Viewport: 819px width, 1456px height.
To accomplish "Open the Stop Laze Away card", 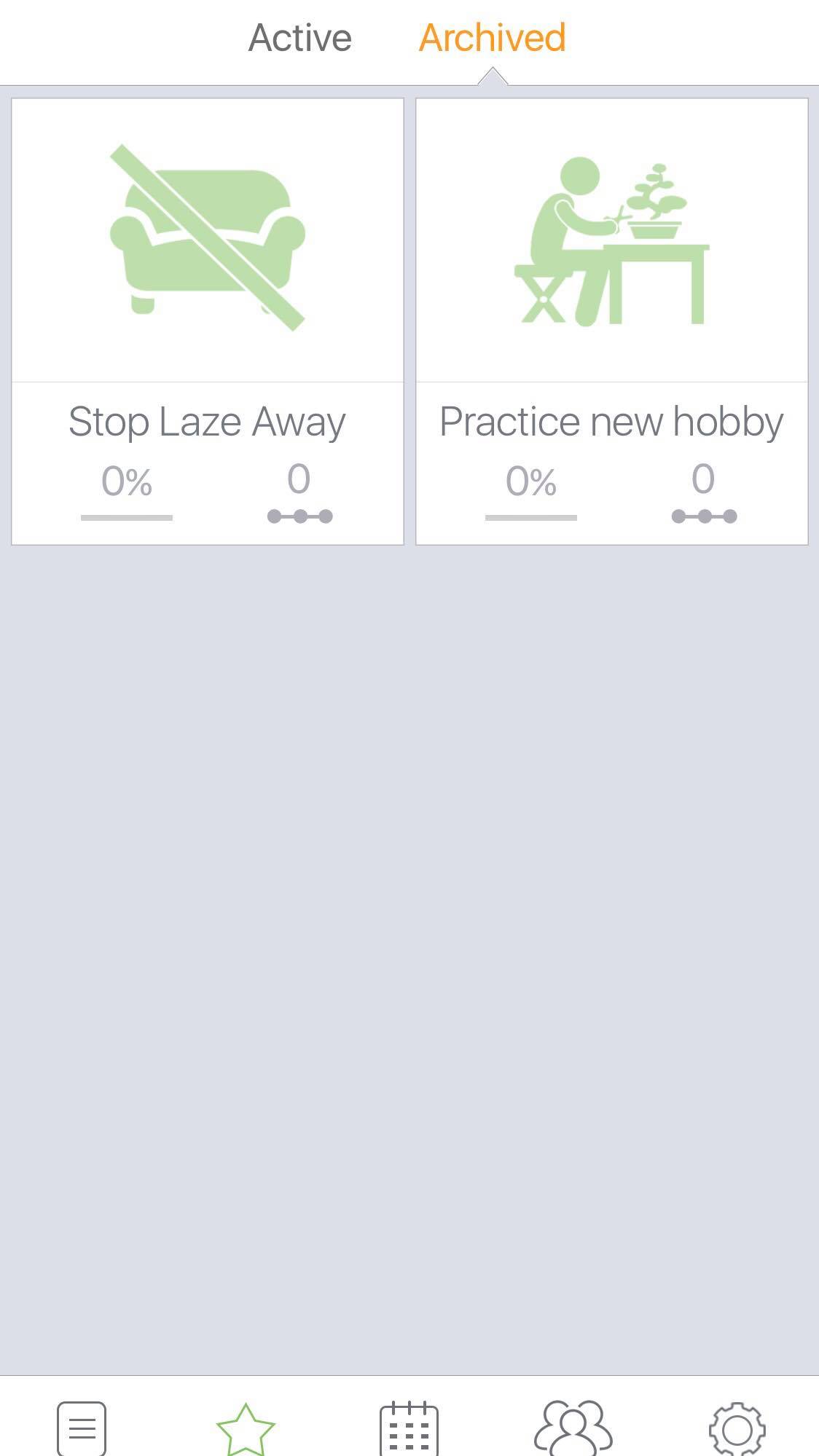I will [208, 321].
